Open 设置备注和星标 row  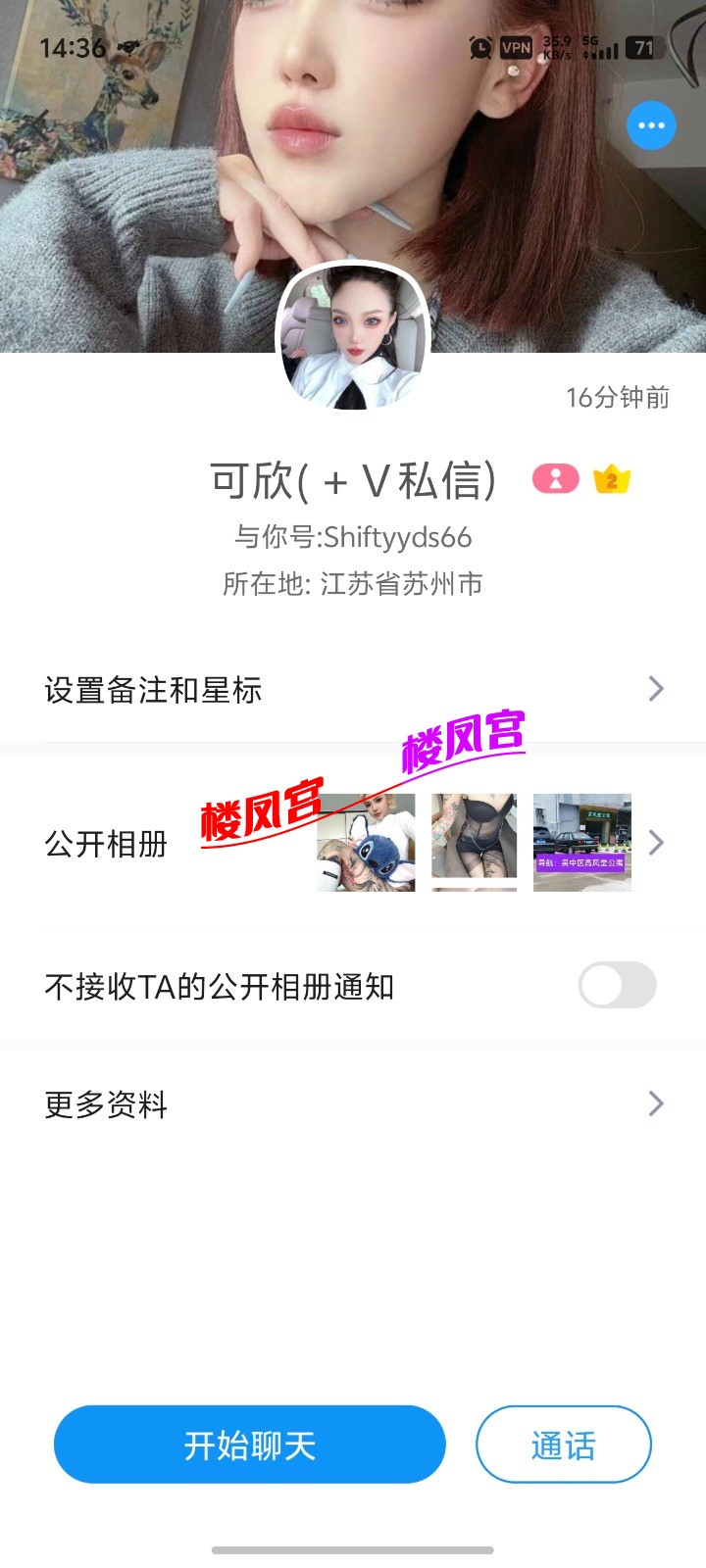353,690
